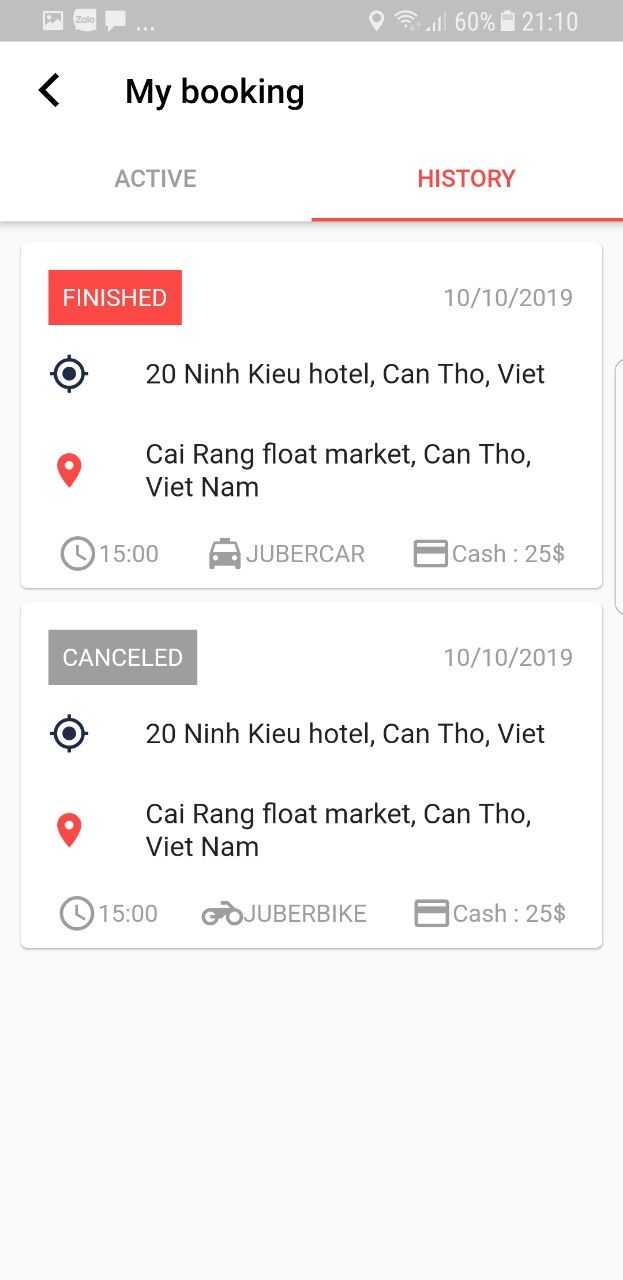
Task: Go back from My booking
Action: (x=49, y=91)
